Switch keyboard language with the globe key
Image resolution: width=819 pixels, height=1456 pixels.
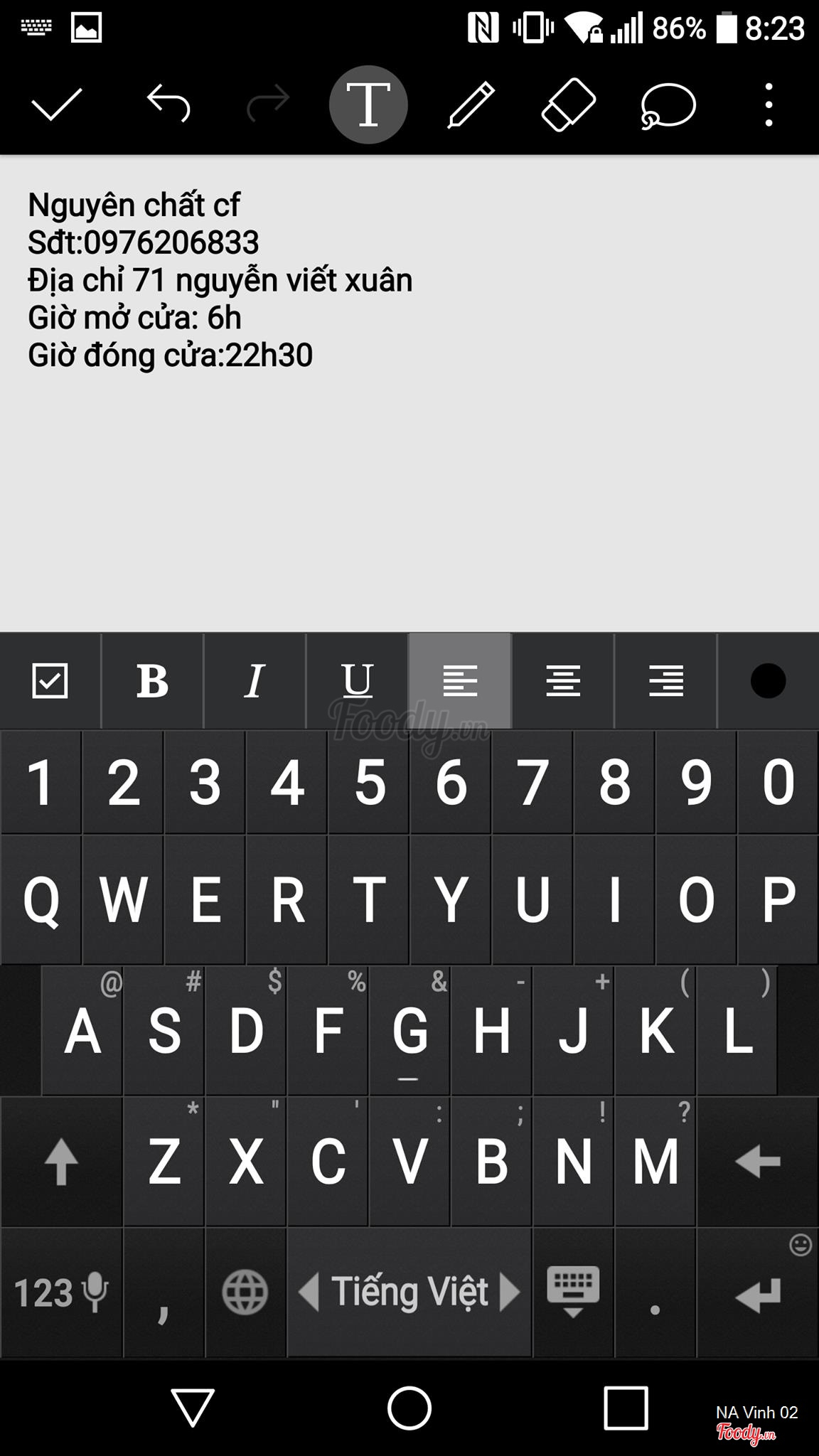pos(245,1292)
